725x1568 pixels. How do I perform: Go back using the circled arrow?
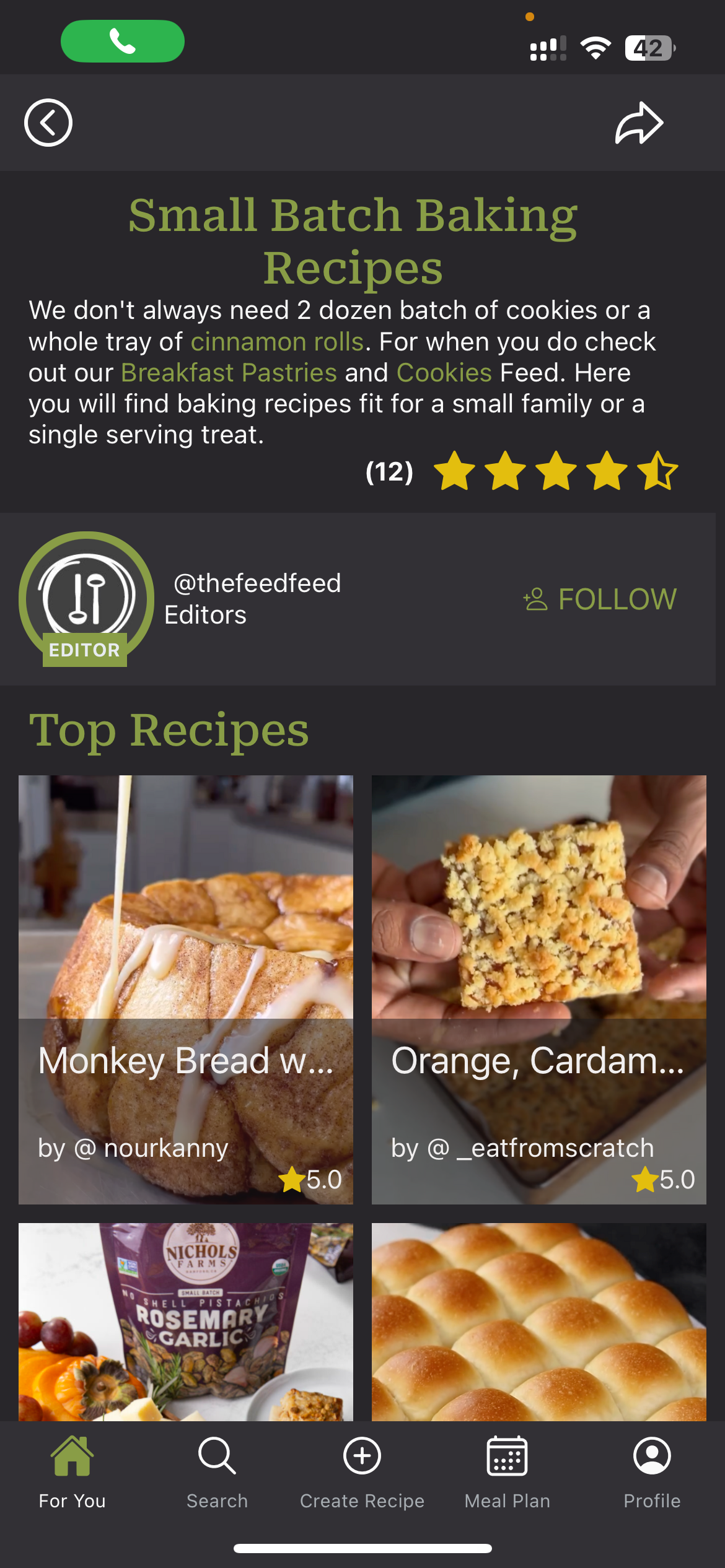[x=48, y=123]
